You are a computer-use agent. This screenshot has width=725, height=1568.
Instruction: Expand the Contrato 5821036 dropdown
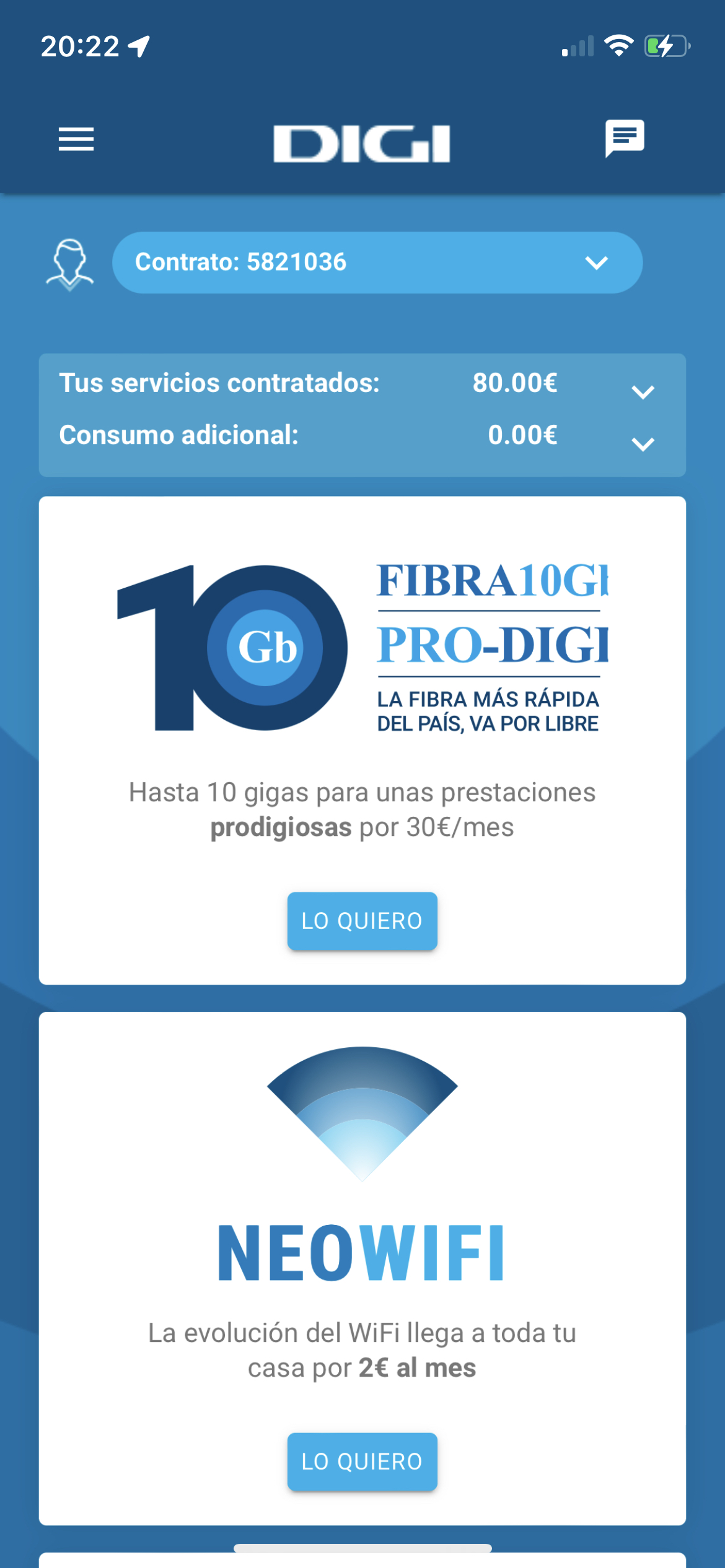pyautogui.click(x=377, y=263)
